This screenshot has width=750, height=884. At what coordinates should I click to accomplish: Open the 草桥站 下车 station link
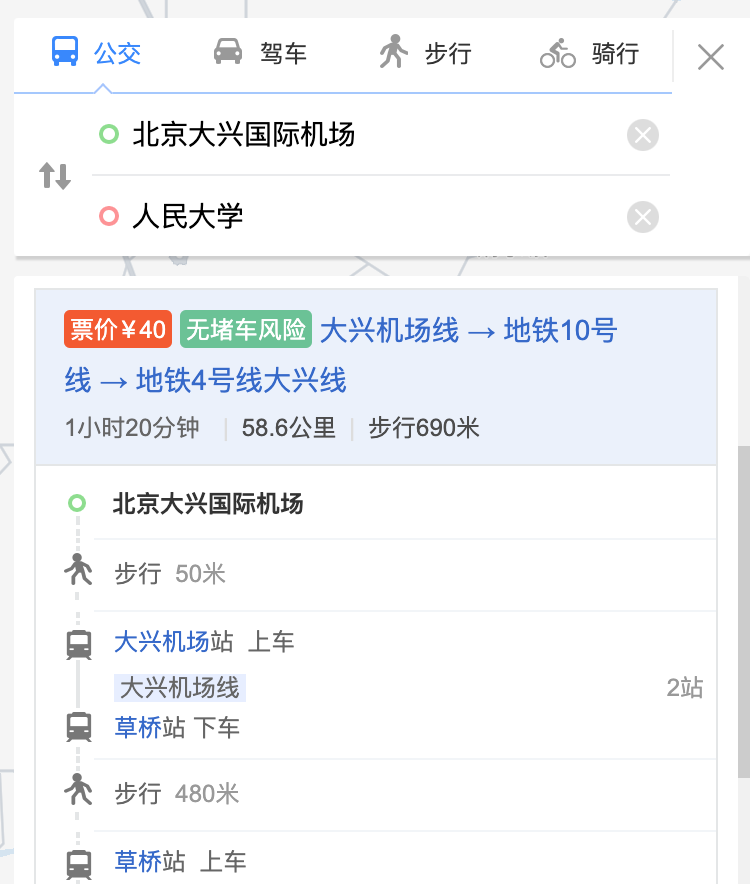138,728
